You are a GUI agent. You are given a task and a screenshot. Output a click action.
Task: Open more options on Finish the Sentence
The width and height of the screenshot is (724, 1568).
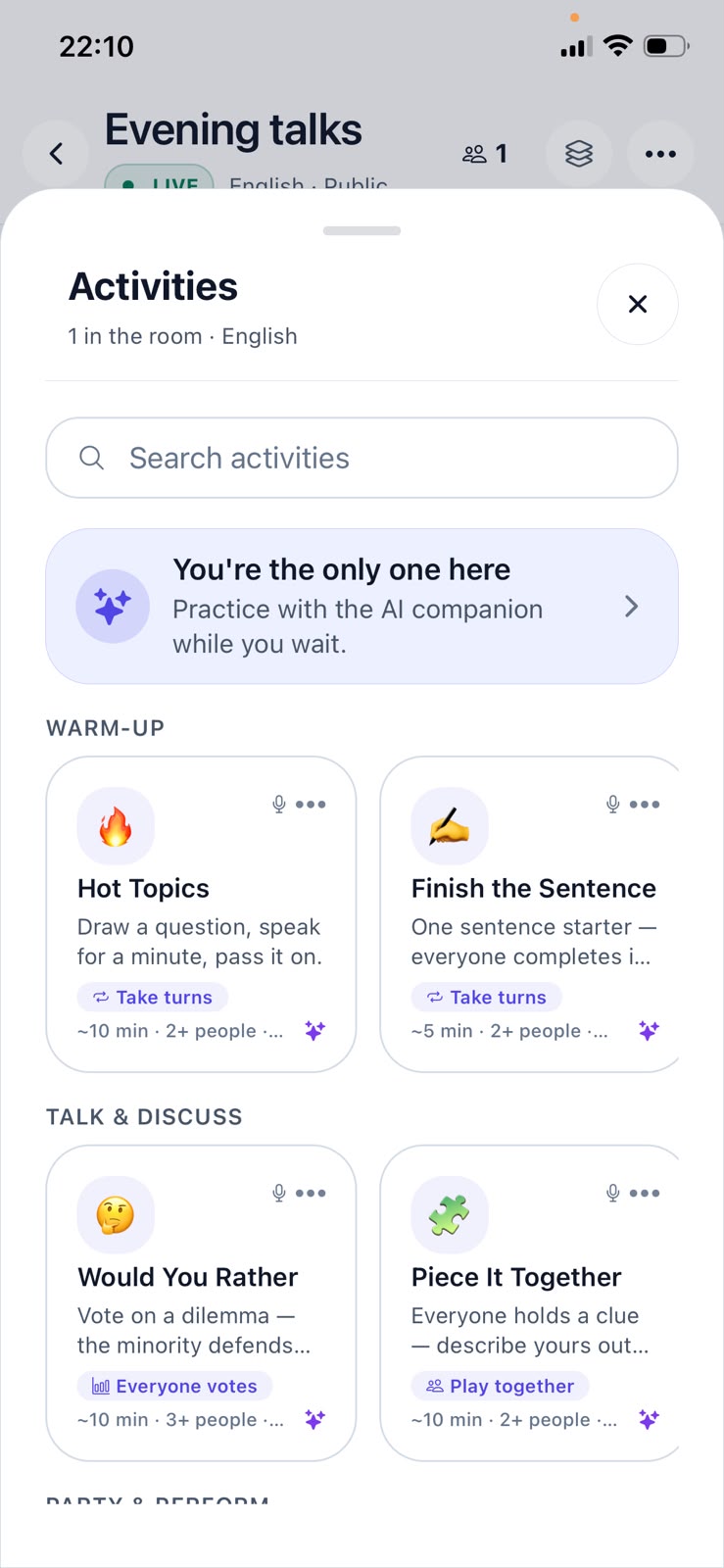coord(645,805)
